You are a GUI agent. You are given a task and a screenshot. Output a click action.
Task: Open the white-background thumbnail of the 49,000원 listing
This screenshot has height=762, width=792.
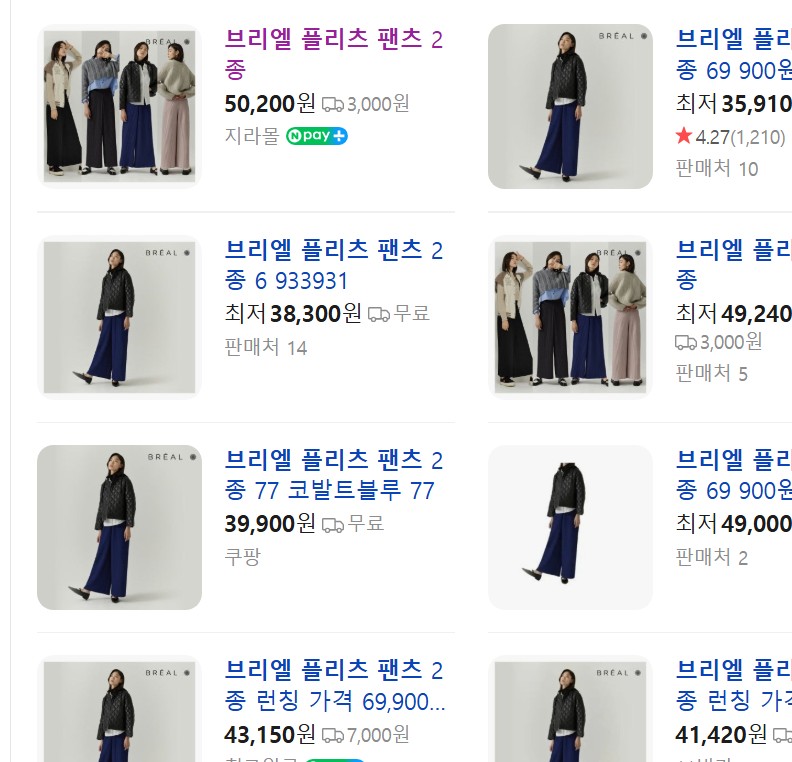point(570,527)
